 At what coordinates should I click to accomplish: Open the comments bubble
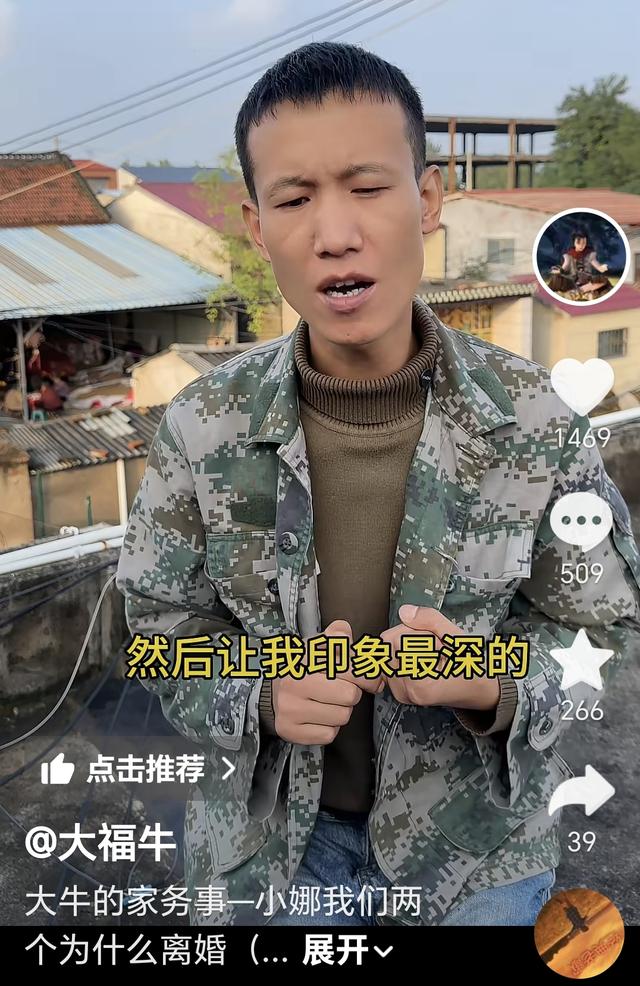(x=581, y=521)
